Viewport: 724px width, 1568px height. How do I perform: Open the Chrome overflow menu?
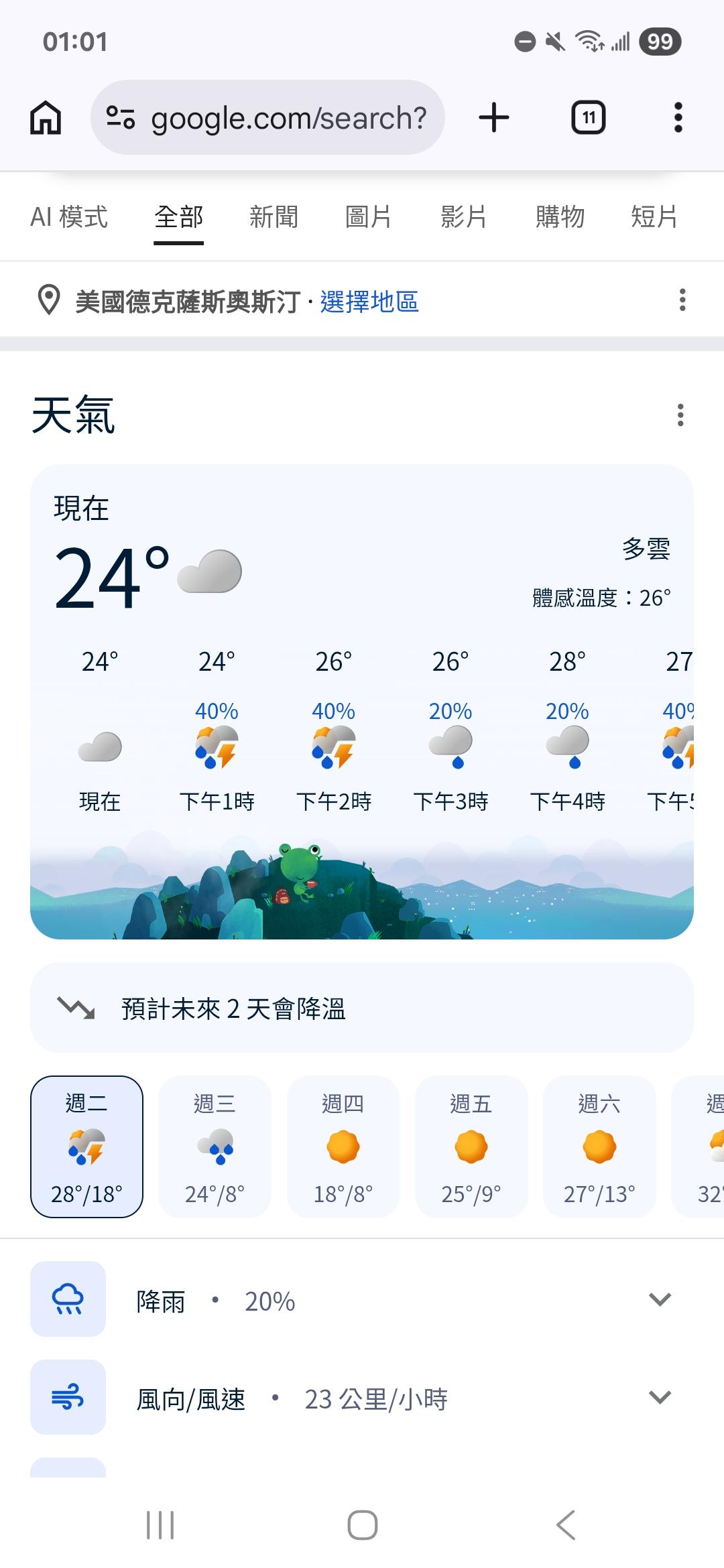(678, 118)
